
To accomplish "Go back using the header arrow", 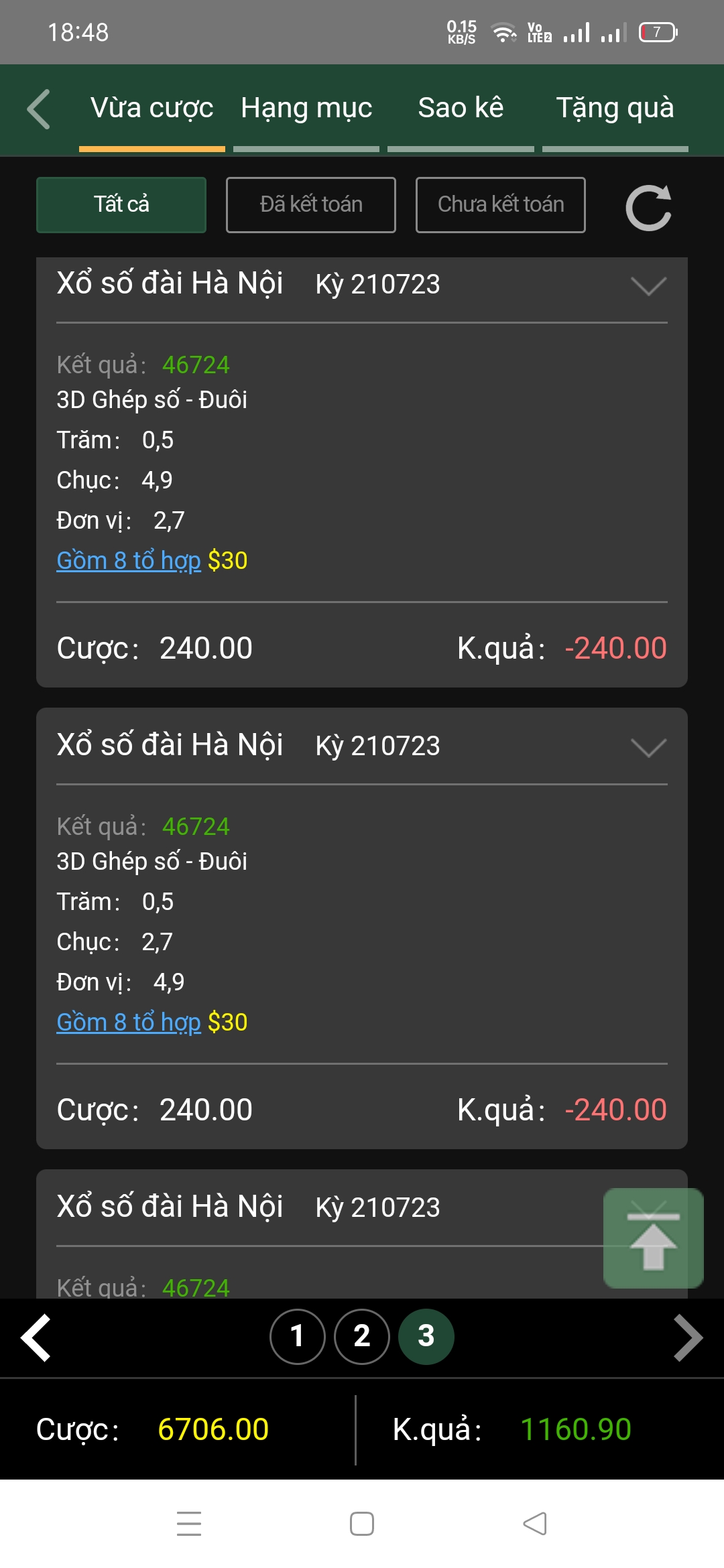I will (x=39, y=109).
